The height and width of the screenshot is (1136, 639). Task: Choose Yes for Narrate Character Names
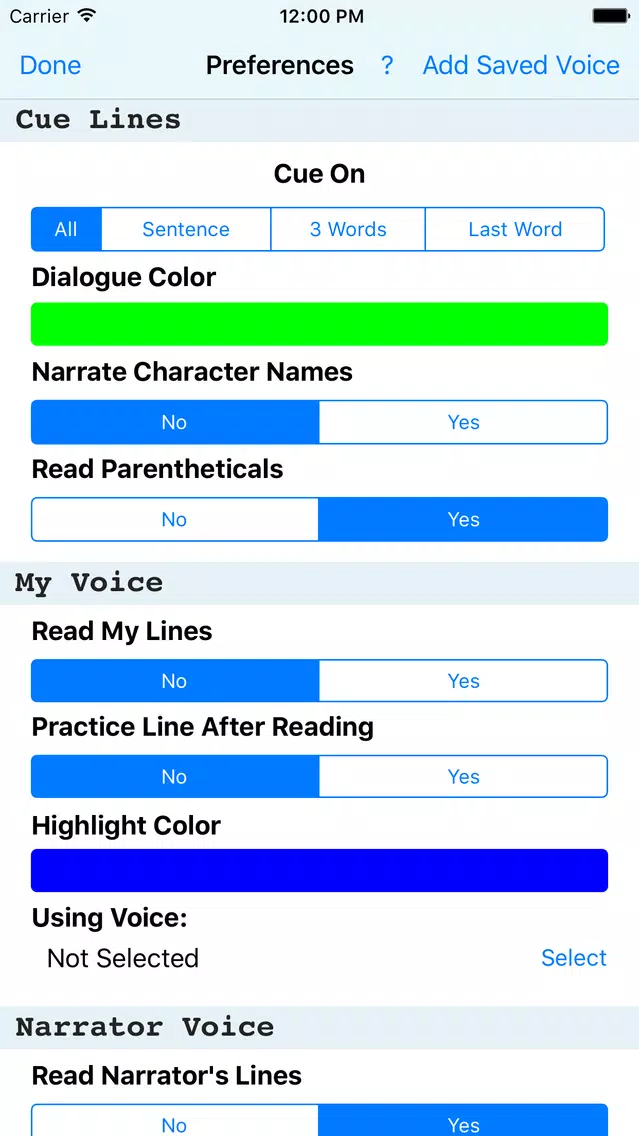pos(463,422)
